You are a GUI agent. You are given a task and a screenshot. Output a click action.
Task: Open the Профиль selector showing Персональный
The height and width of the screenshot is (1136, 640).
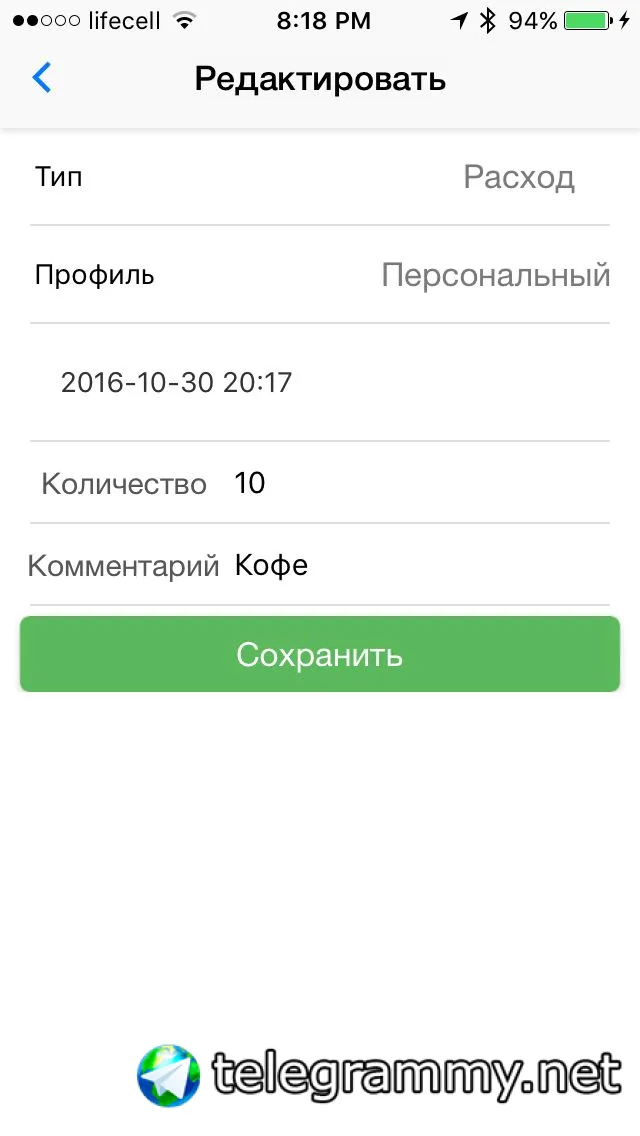495,275
